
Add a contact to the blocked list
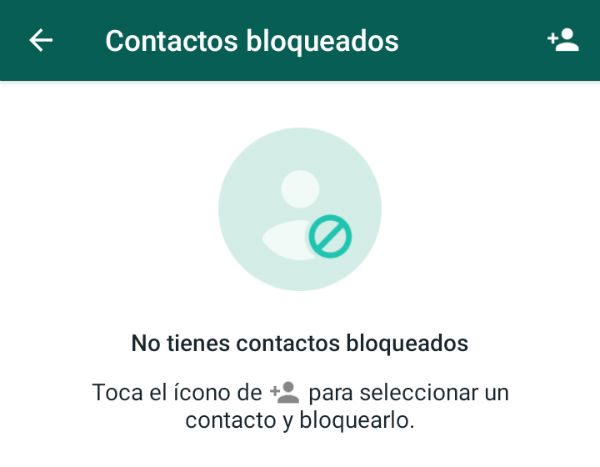563,40
